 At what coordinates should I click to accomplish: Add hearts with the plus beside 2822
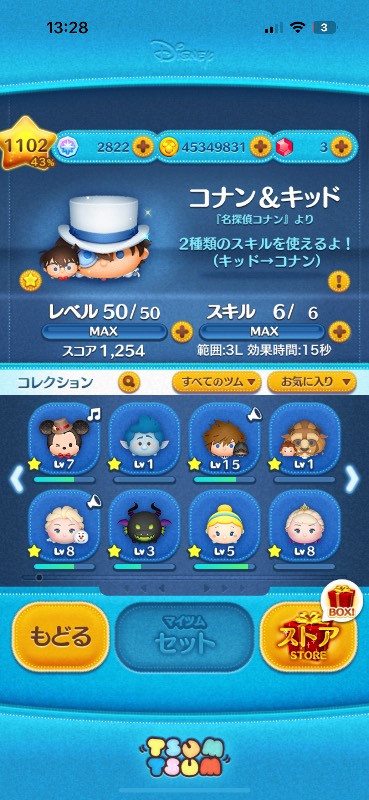[143, 147]
